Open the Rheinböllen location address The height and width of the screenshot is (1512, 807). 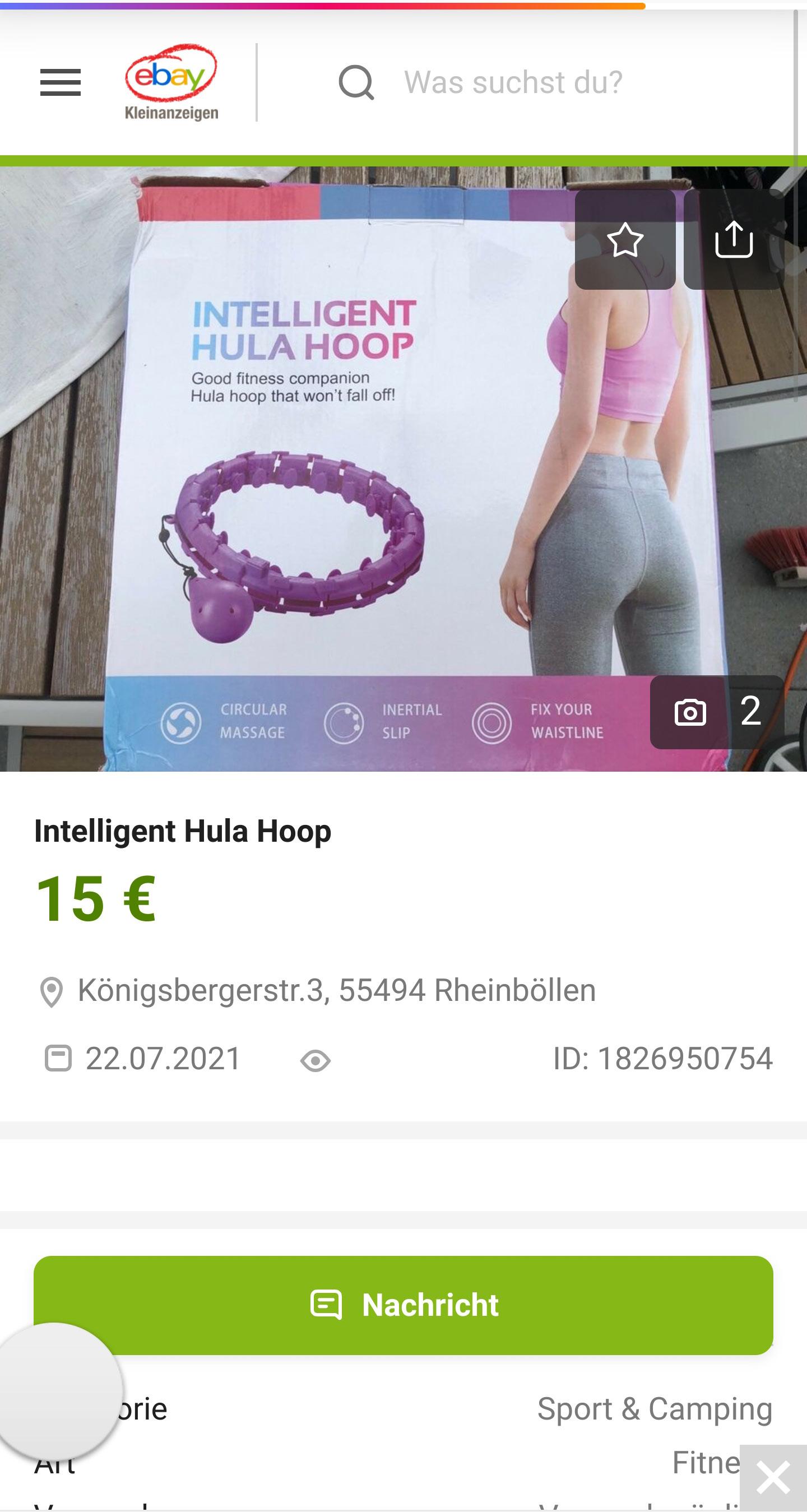tap(336, 991)
